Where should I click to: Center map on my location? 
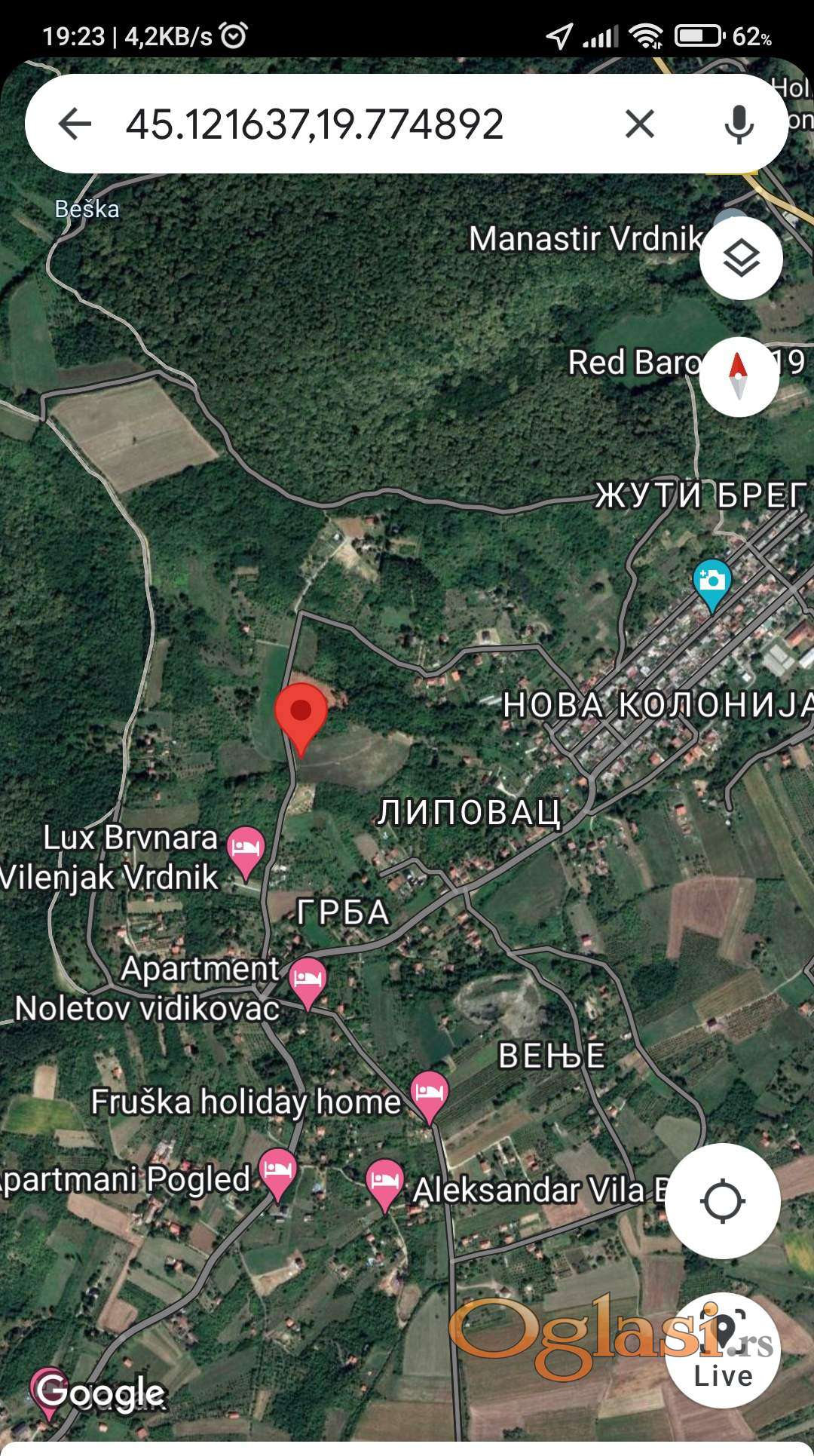(722, 1200)
